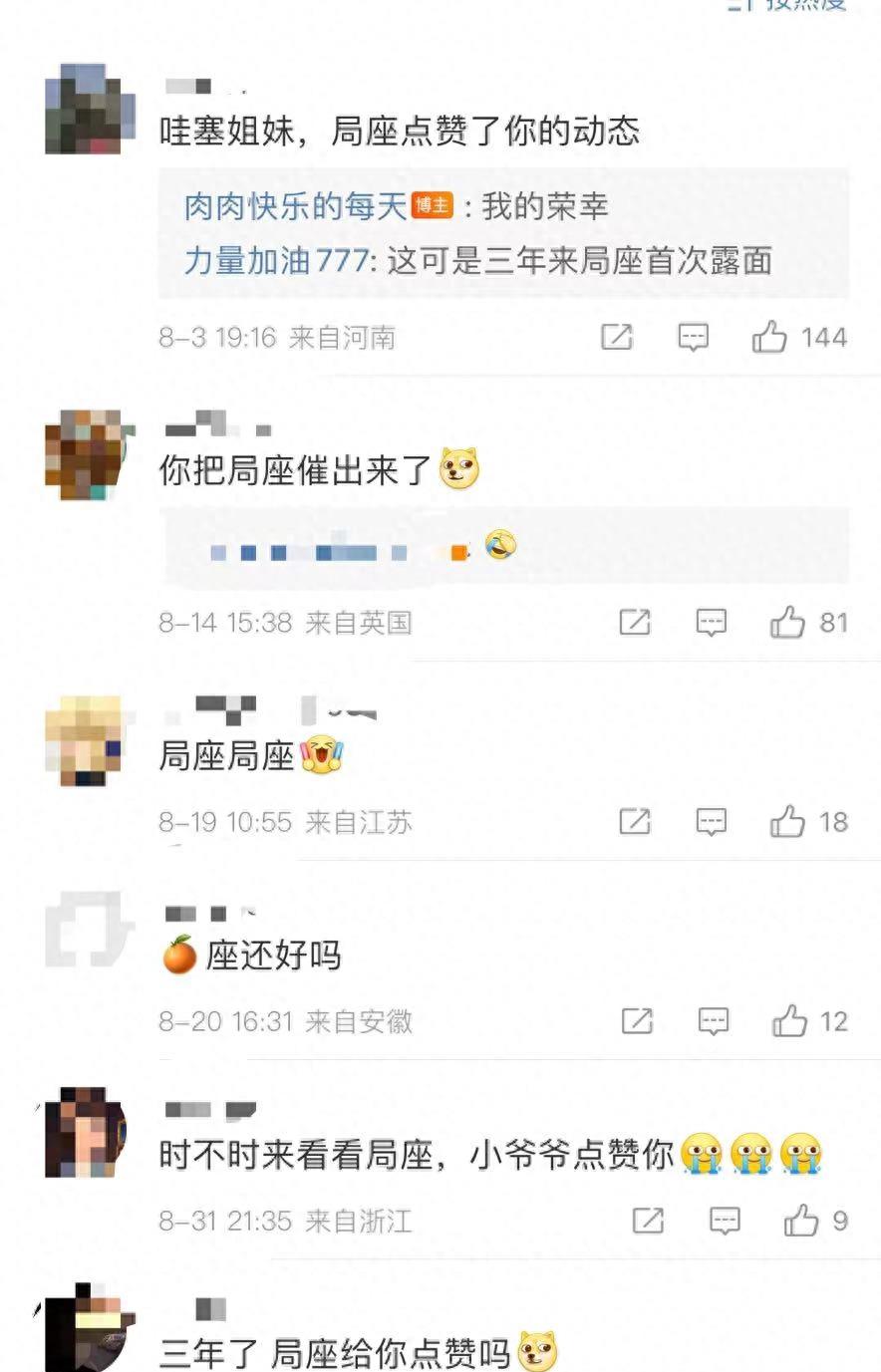Viewport: 881px width, 1372px height.
Task: Click the 8-3 19:16 timestamp
Action: [217, 337]
